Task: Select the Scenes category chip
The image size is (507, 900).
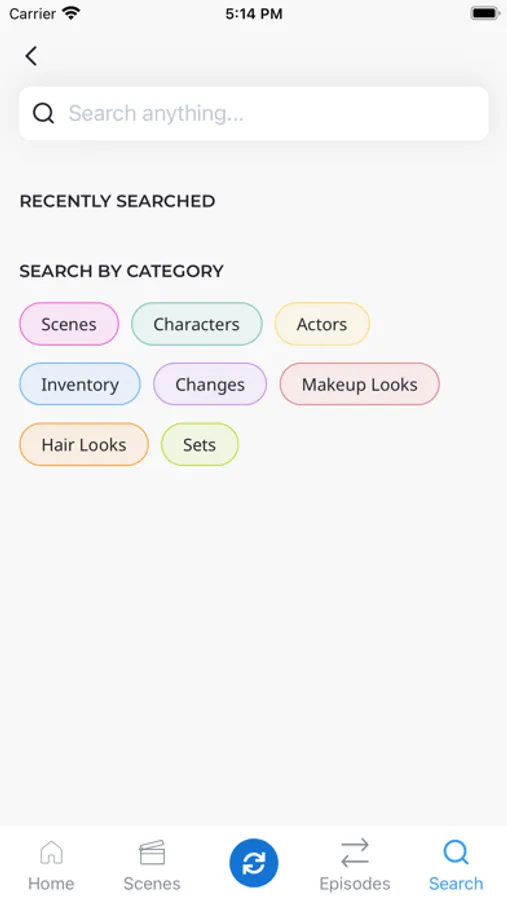Action: 69,324
